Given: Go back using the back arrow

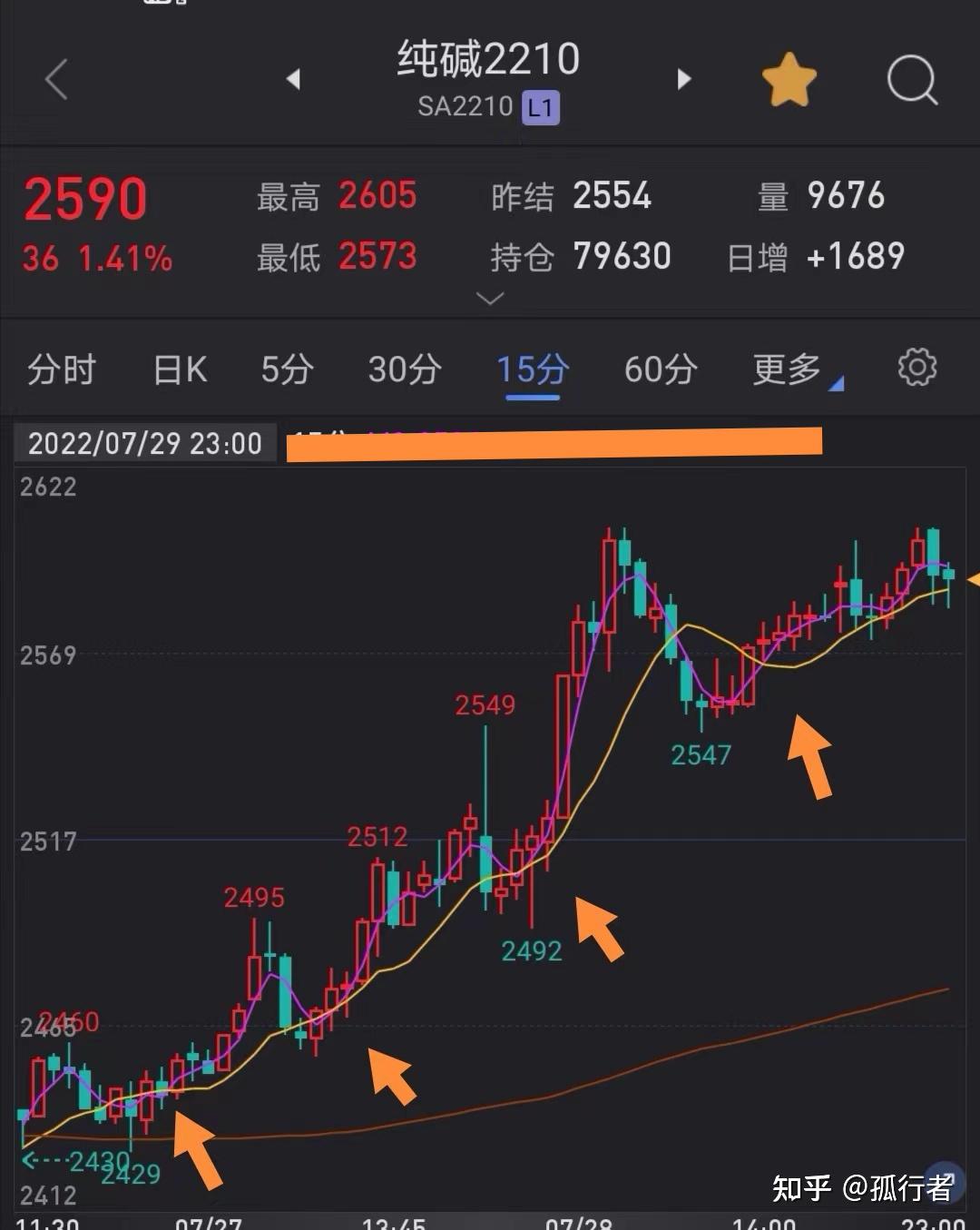Looking at the screenshot, I should (x=54, y=80).
